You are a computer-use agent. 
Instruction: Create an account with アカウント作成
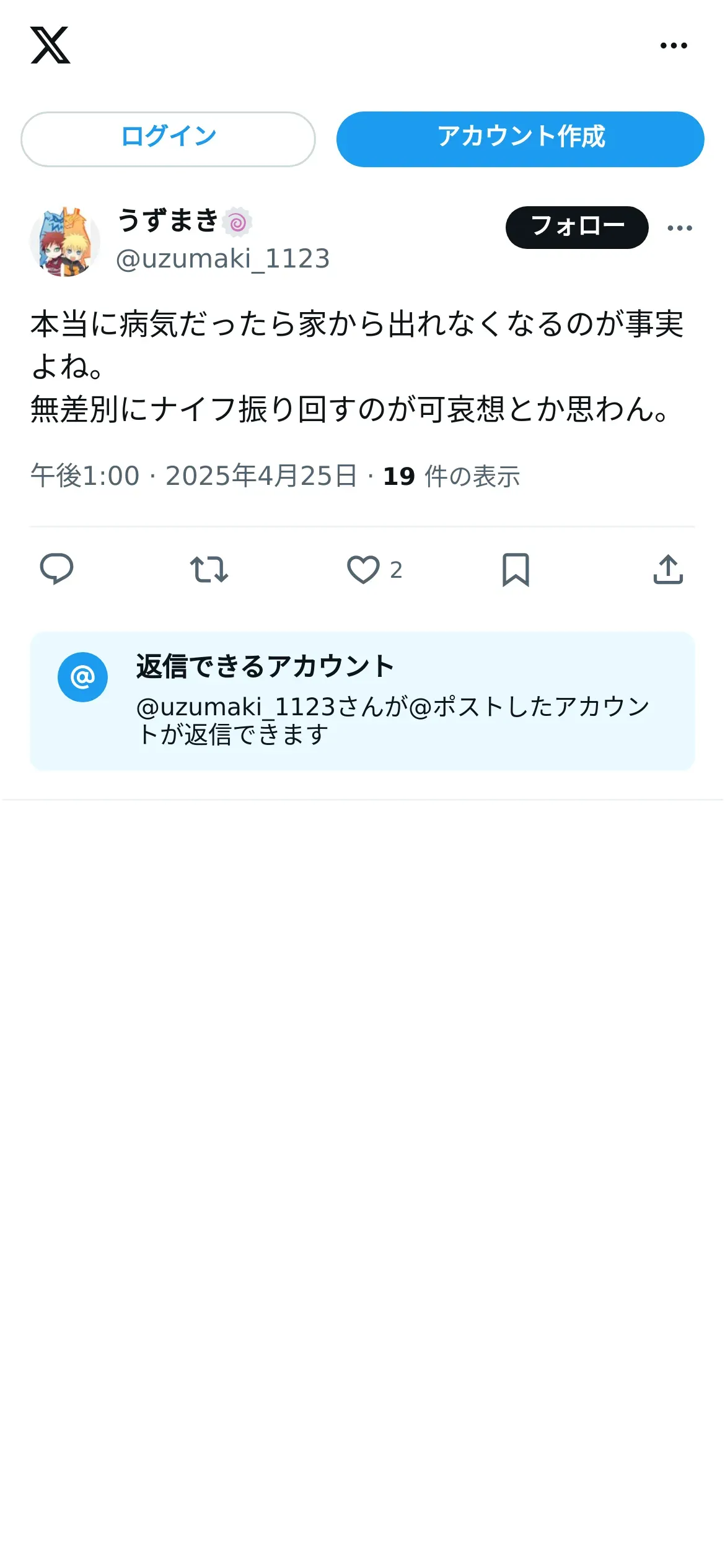[520, 139]
